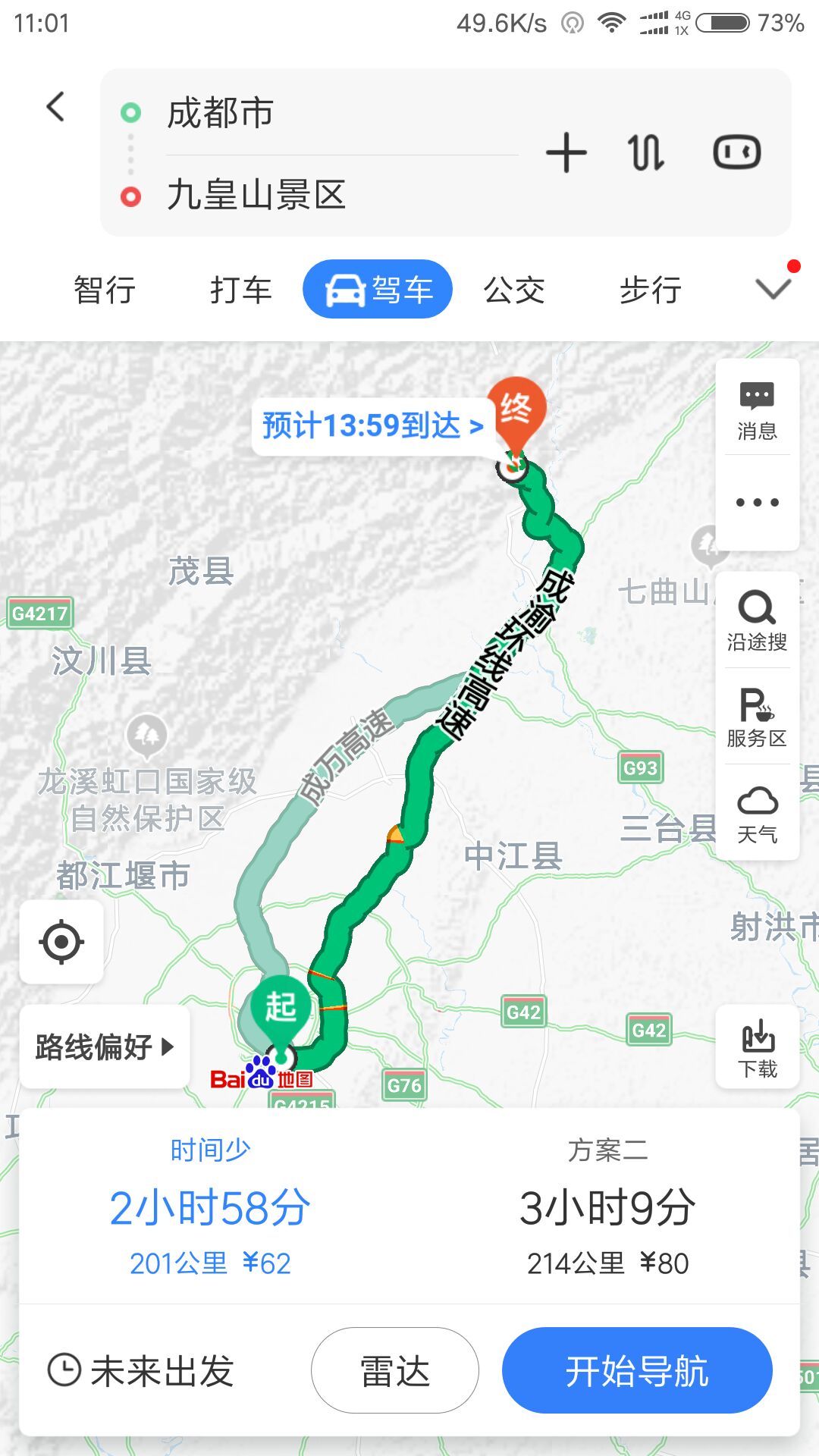The width and height of the screenshot is (819, 1456).
Task: Open the 智行 tab
Action: 105,290
